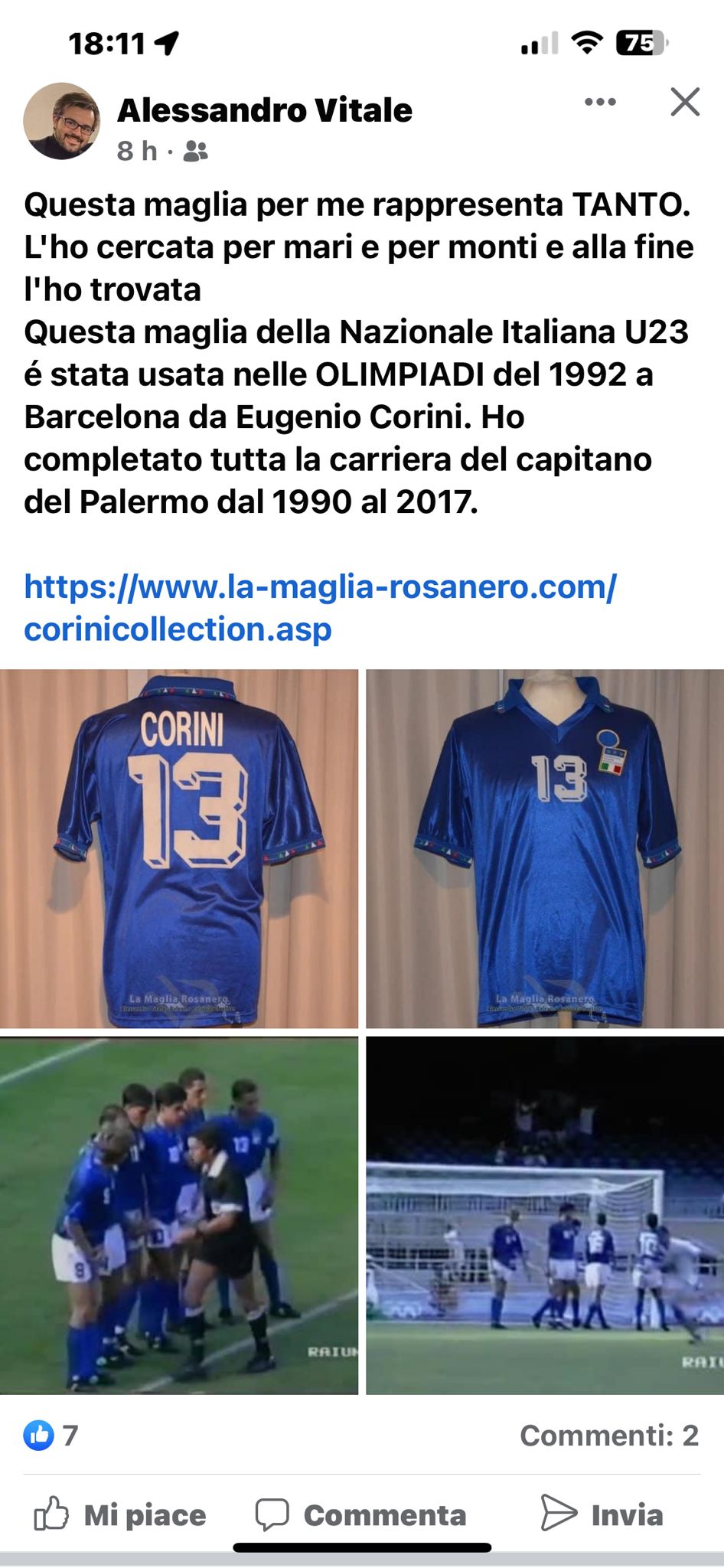Screen dimensions: 724x1568
Task: Open the match photo with the referee
Action: click(x=179, y=1215)
